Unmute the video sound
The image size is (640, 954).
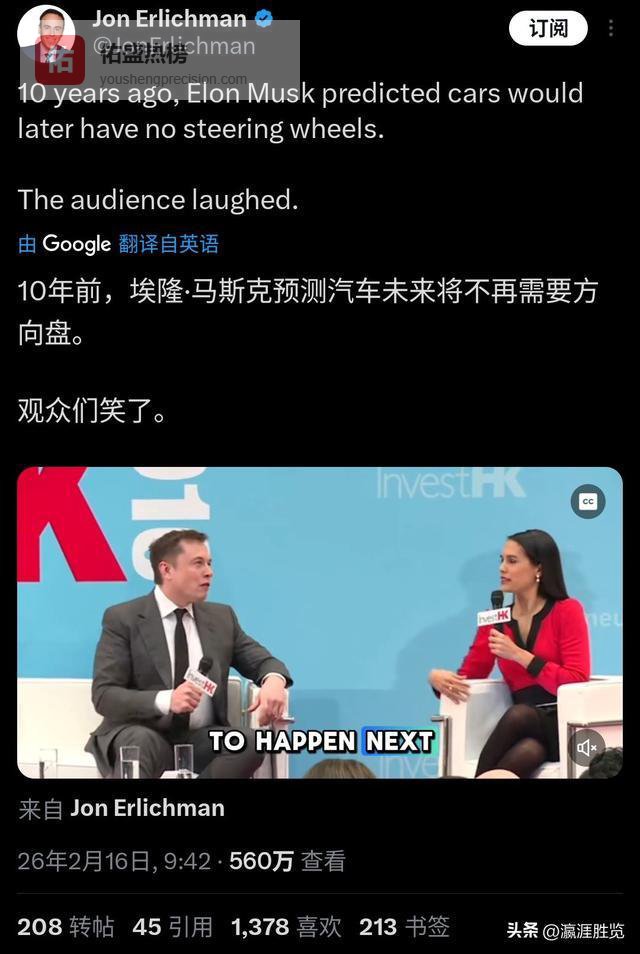588,746
